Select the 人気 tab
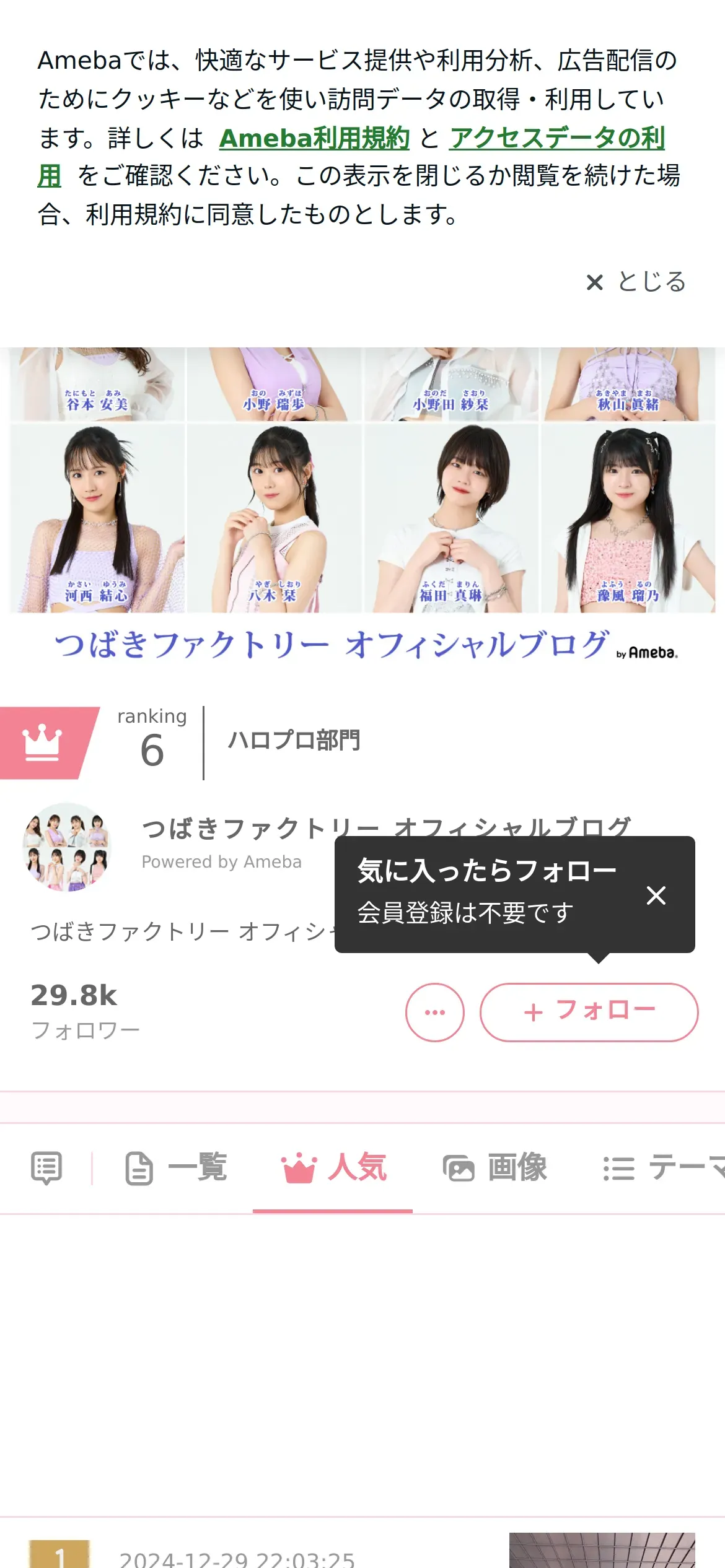The height and width of the screenshot is (1568, 725). coord(333,1168)
